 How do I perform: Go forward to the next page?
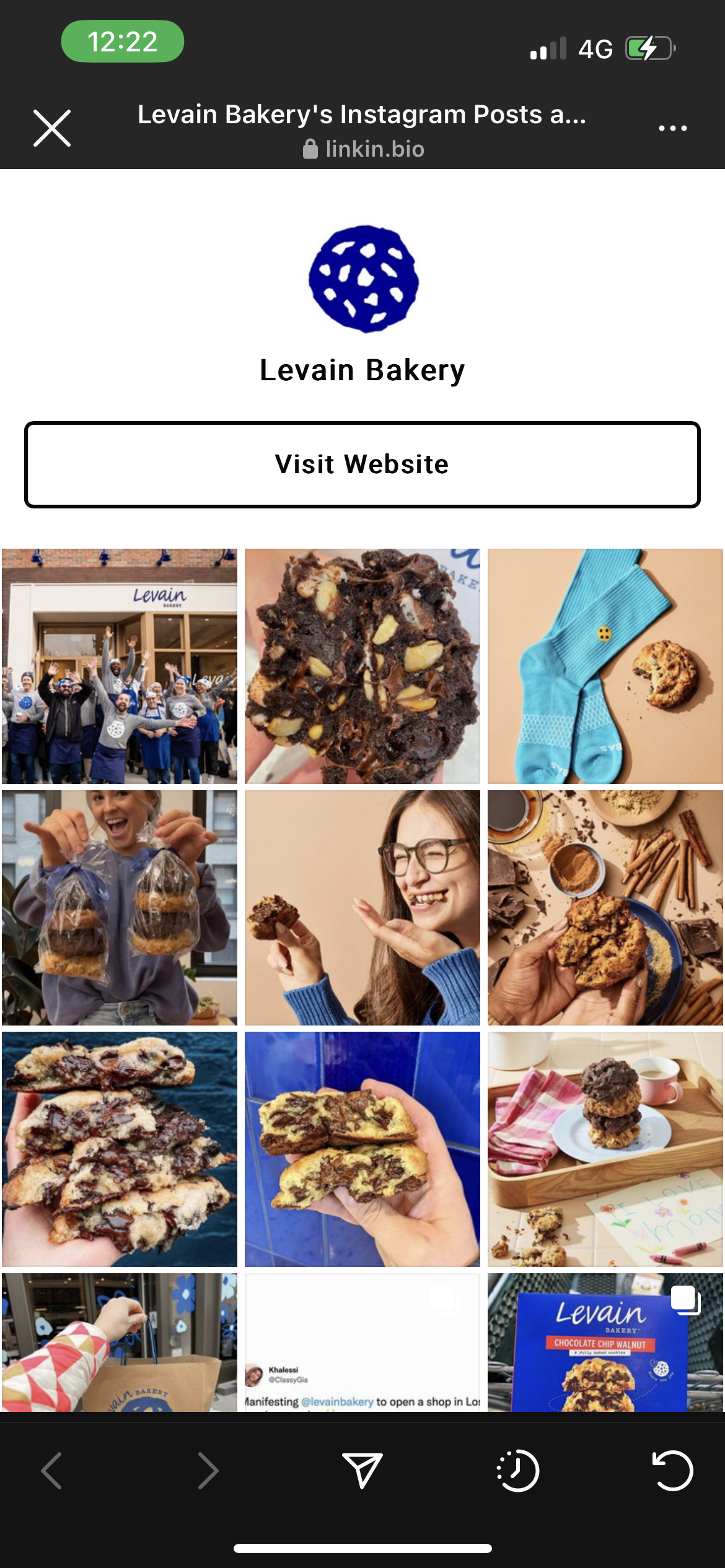[x=208, y=1470]
